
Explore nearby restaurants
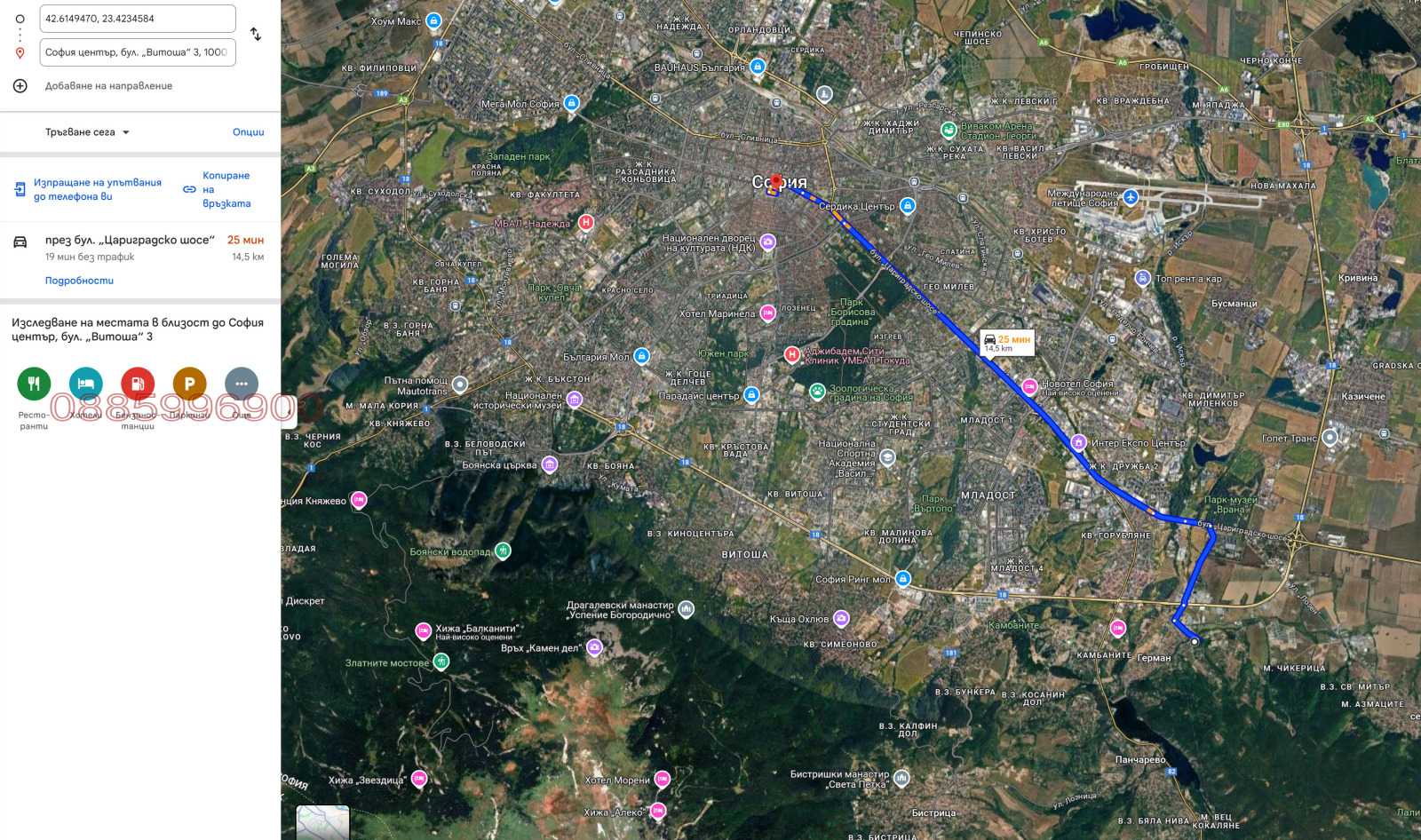coord(34,384)
